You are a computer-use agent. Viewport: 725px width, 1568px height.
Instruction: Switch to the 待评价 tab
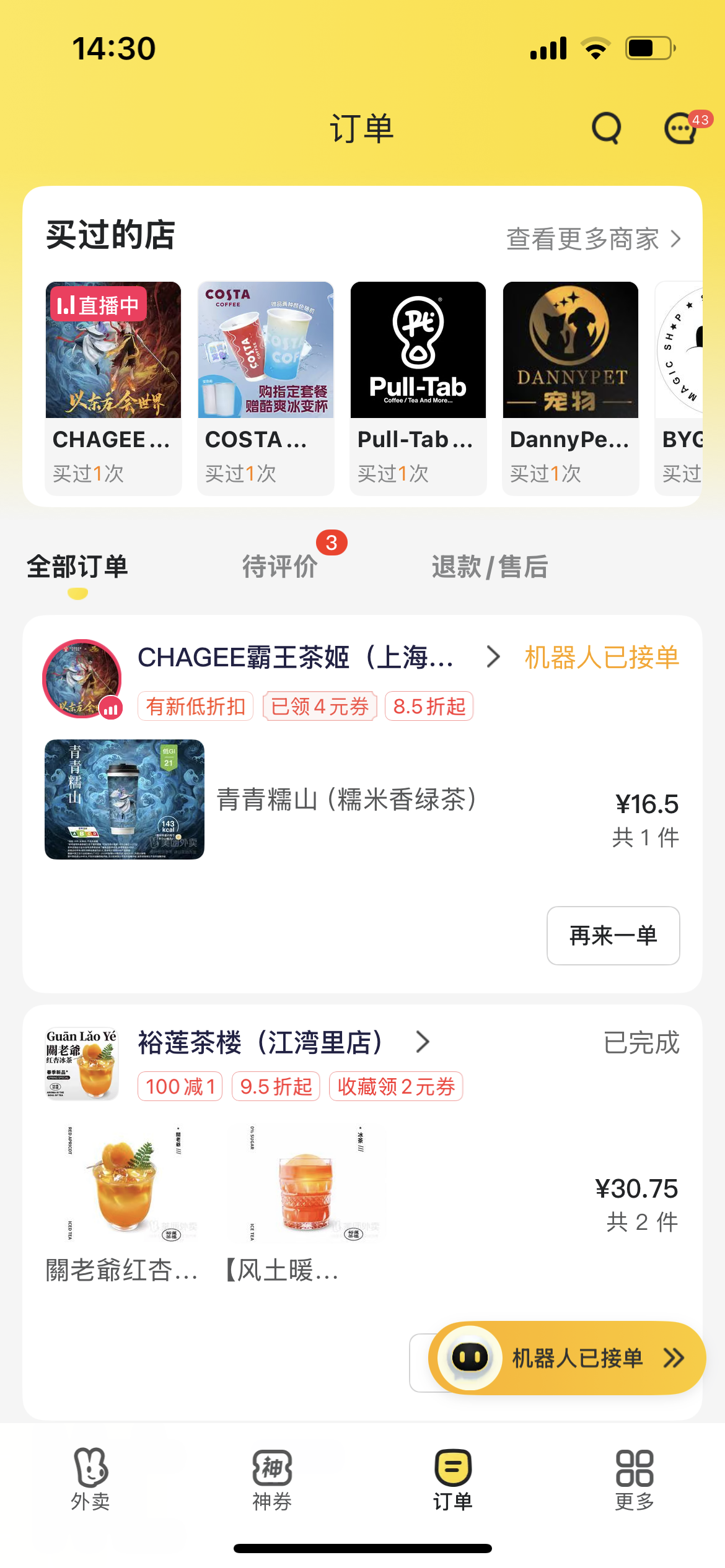[x=280, y=567]
